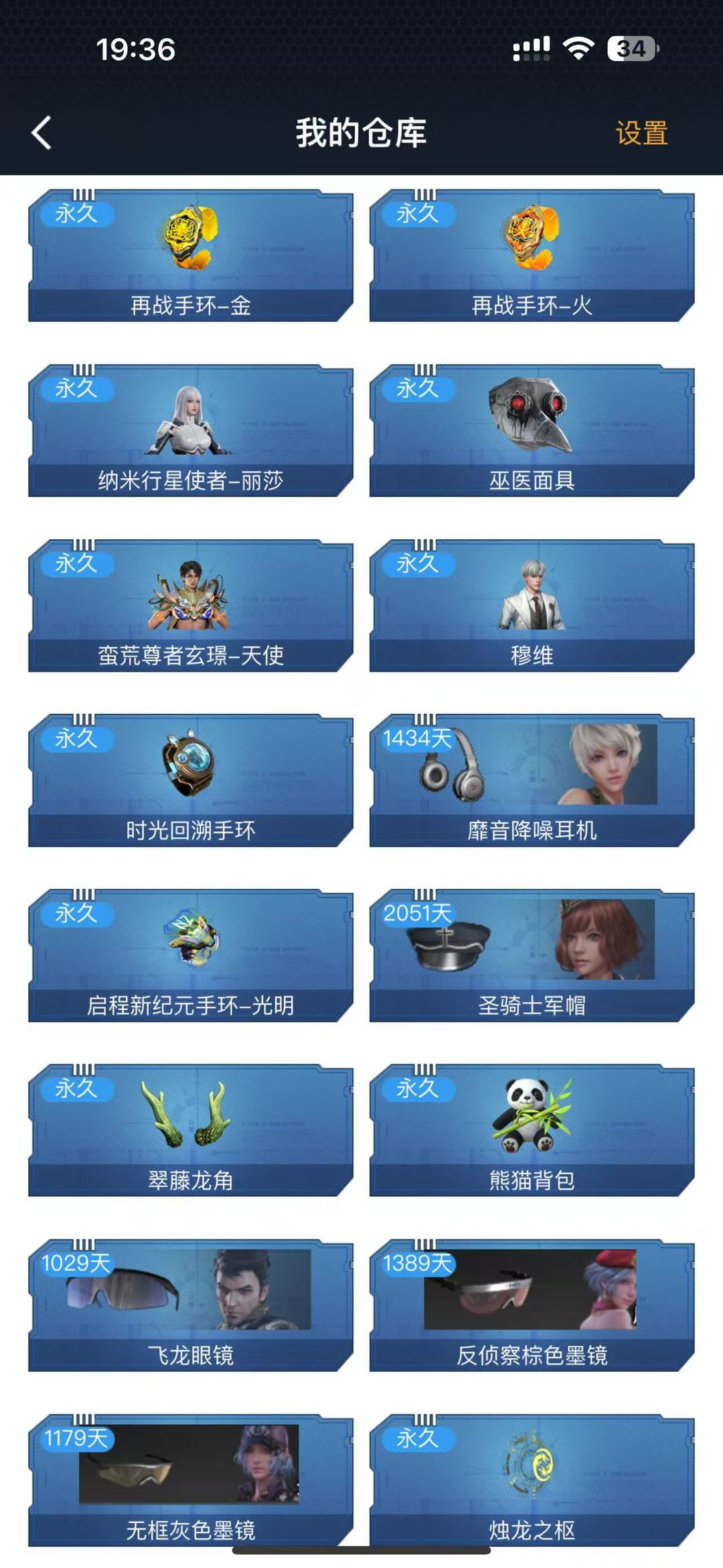723x1568 pixels.
Task: Select the 飞龙眼镜 item
Action: click(191, 1305)
